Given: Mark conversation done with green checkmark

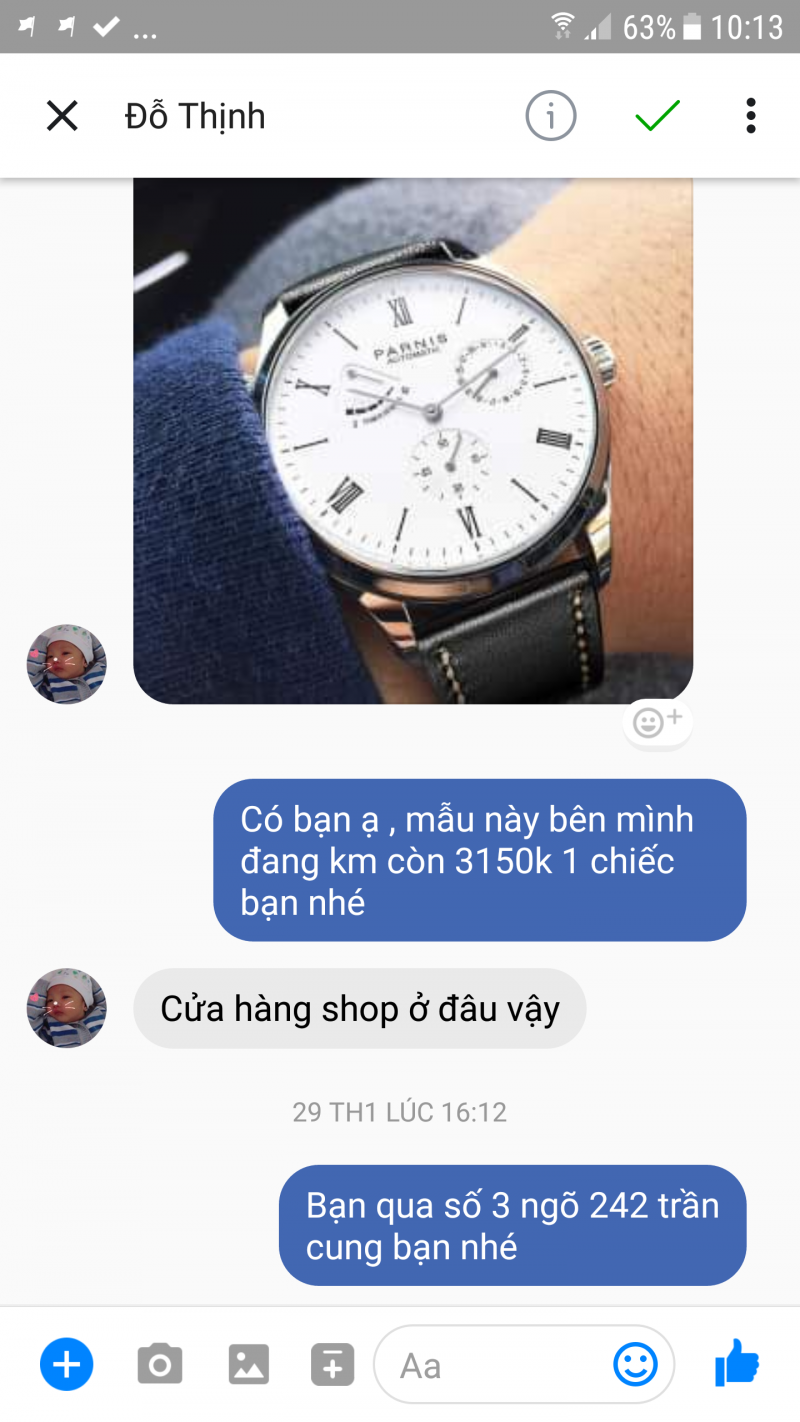Looking at the screenshot, I should click(657, 116).
